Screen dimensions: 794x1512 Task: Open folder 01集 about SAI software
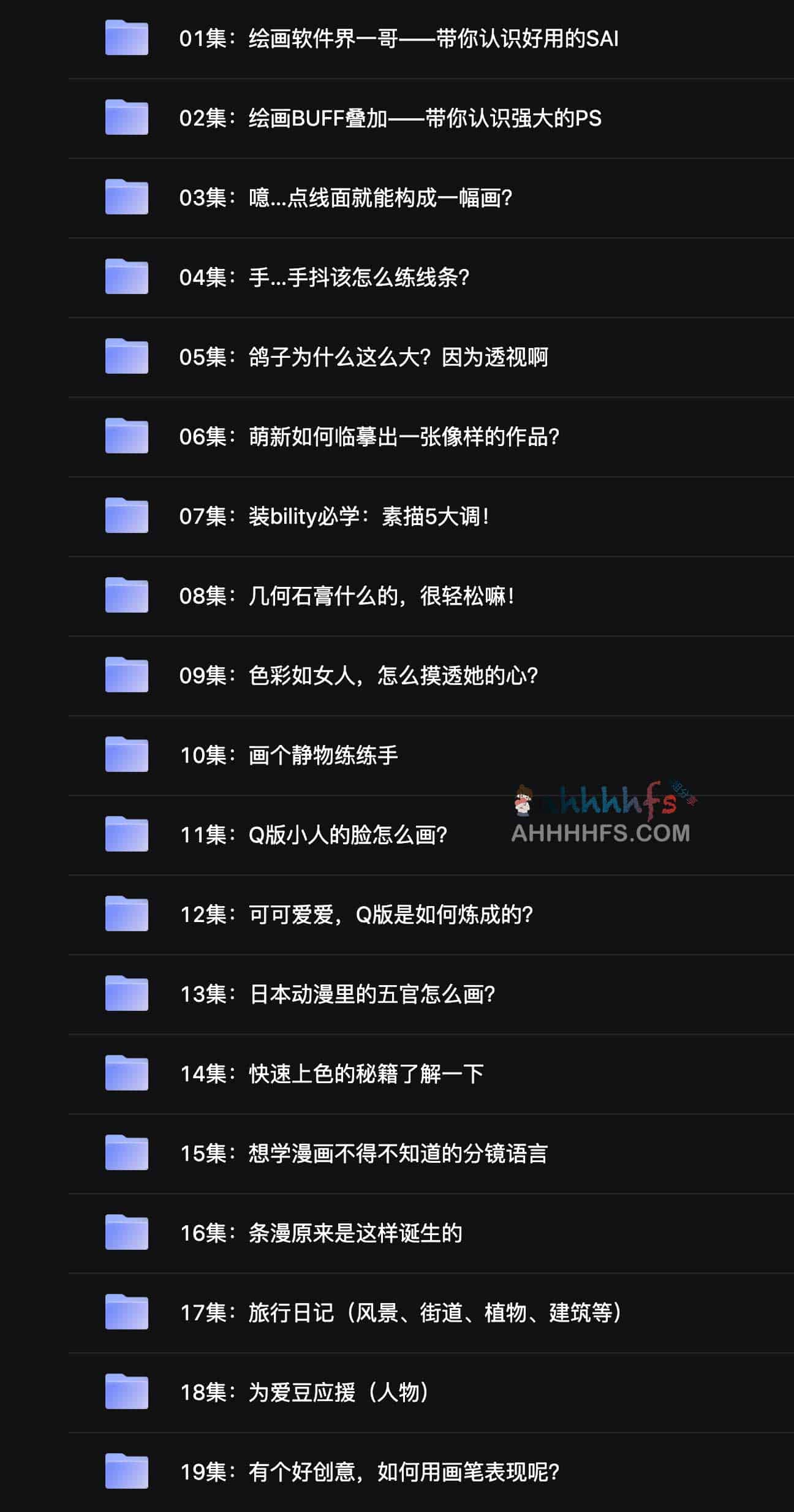[x=398, y=39]
